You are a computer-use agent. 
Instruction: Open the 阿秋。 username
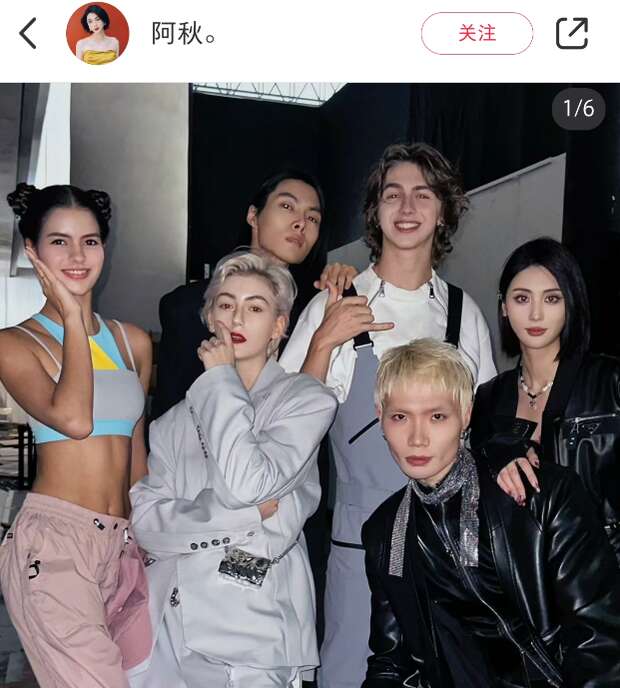tap(184, 34)
